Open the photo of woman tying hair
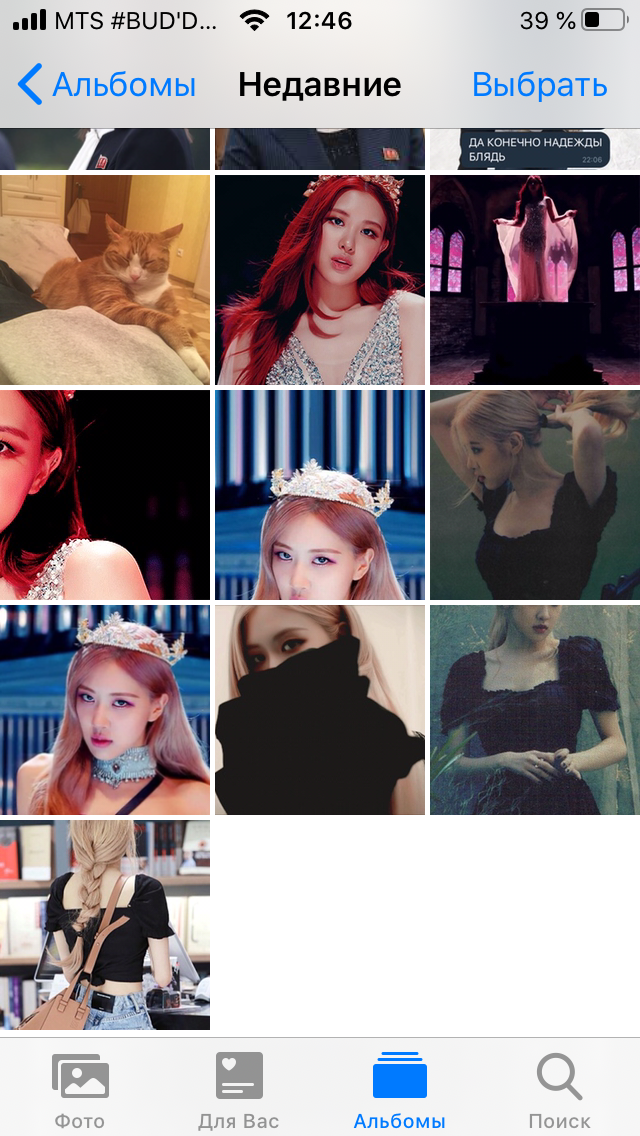640x1136 pixels. click(535, 495)
